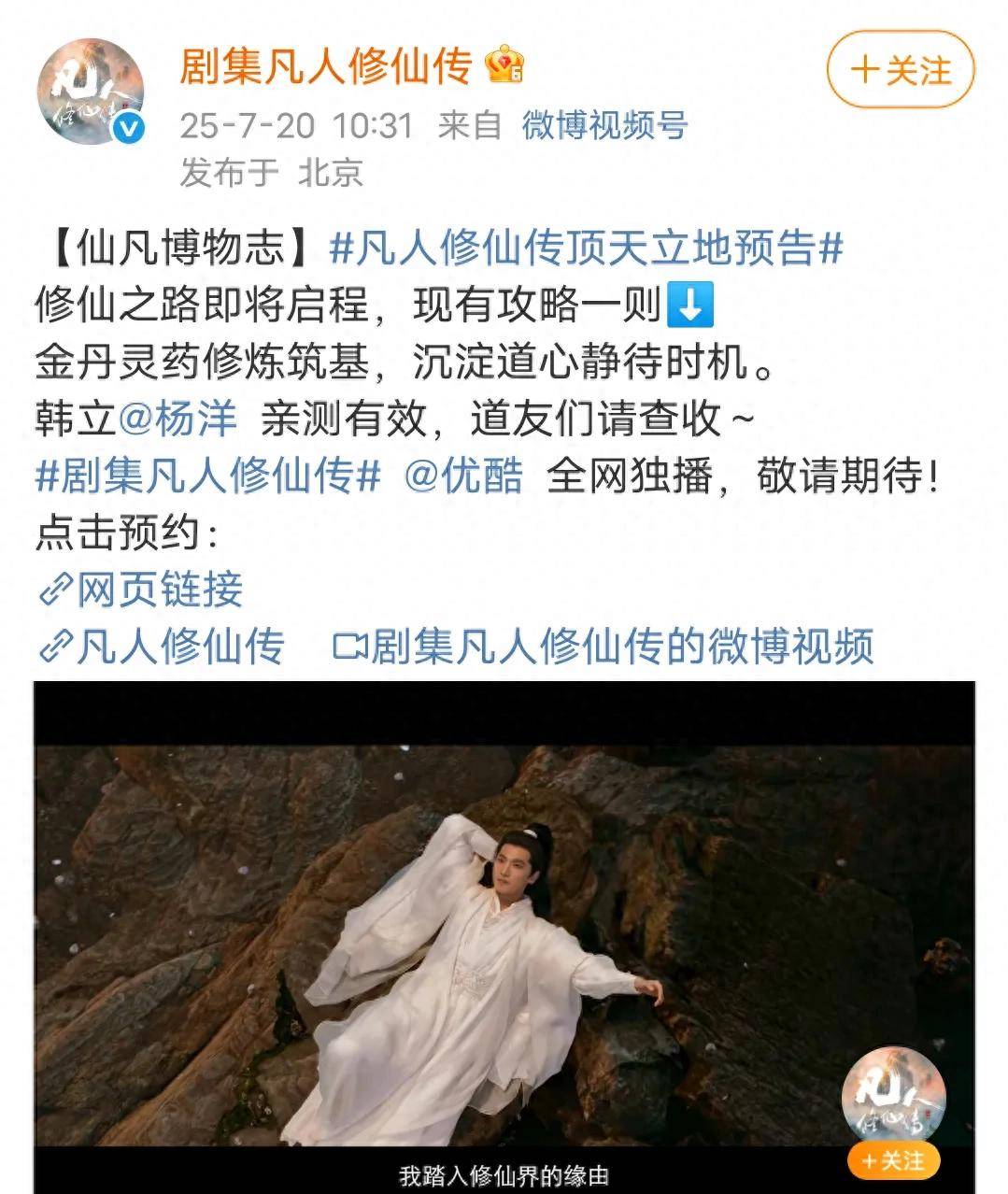Open hashtag #凡人修仙传顶天立地预告#
1008x1194 pixels.
click(x=587, y=249)
